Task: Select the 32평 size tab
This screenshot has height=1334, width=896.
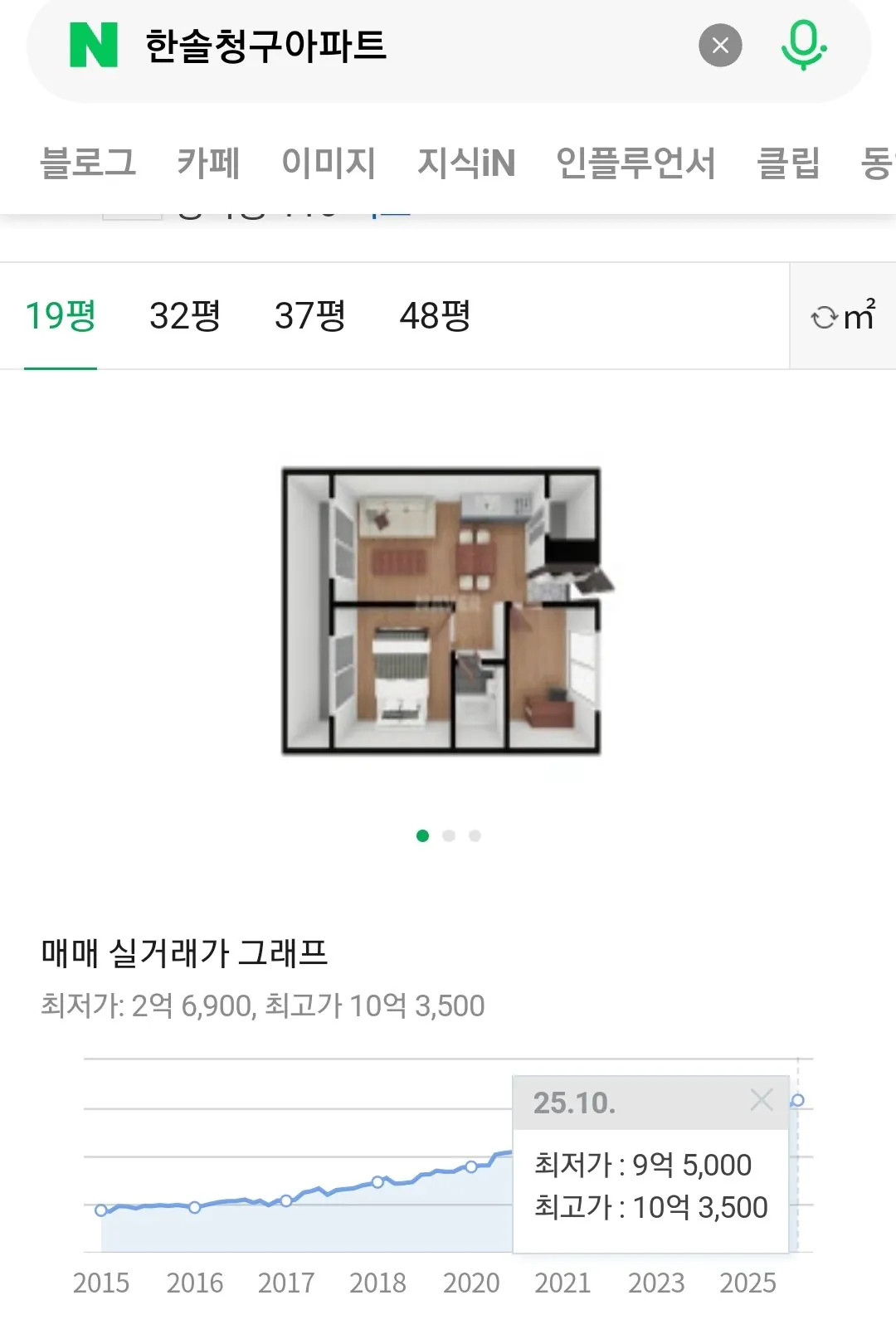Action: (x=185, y=316)
